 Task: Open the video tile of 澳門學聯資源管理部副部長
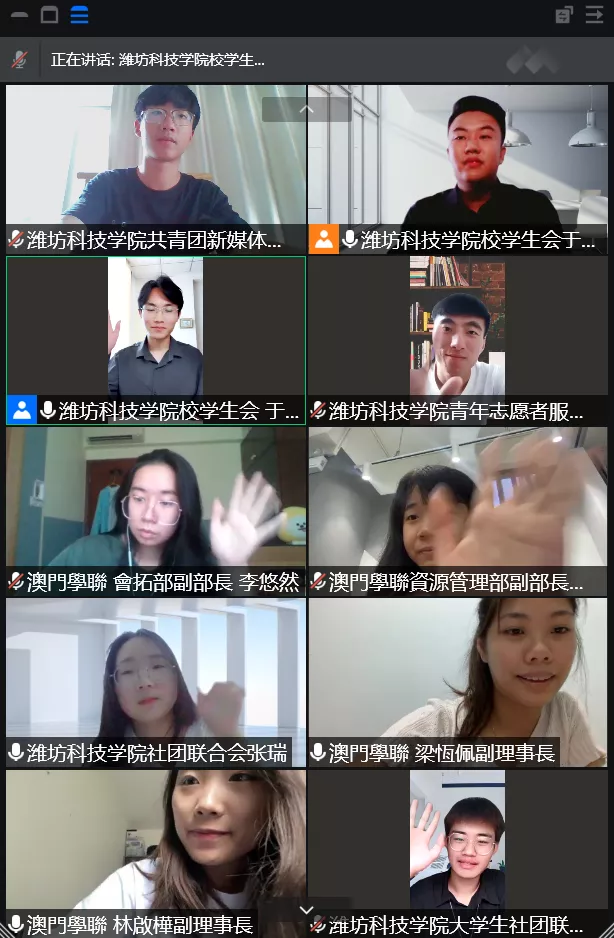click(458, 500)
